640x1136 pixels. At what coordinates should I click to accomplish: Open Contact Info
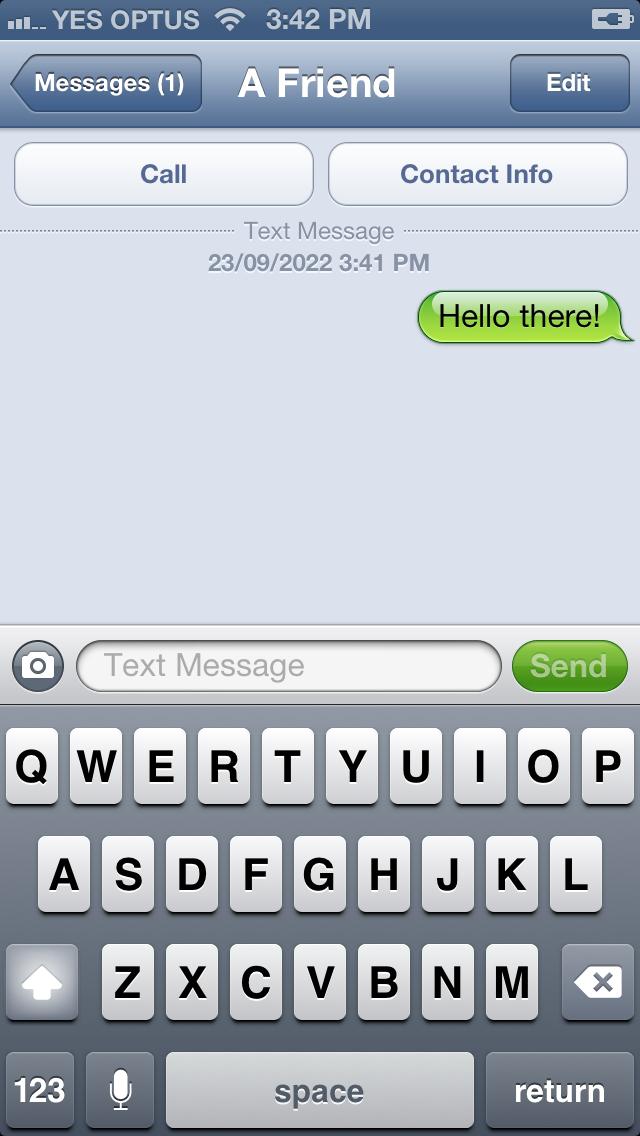[477, 174]
